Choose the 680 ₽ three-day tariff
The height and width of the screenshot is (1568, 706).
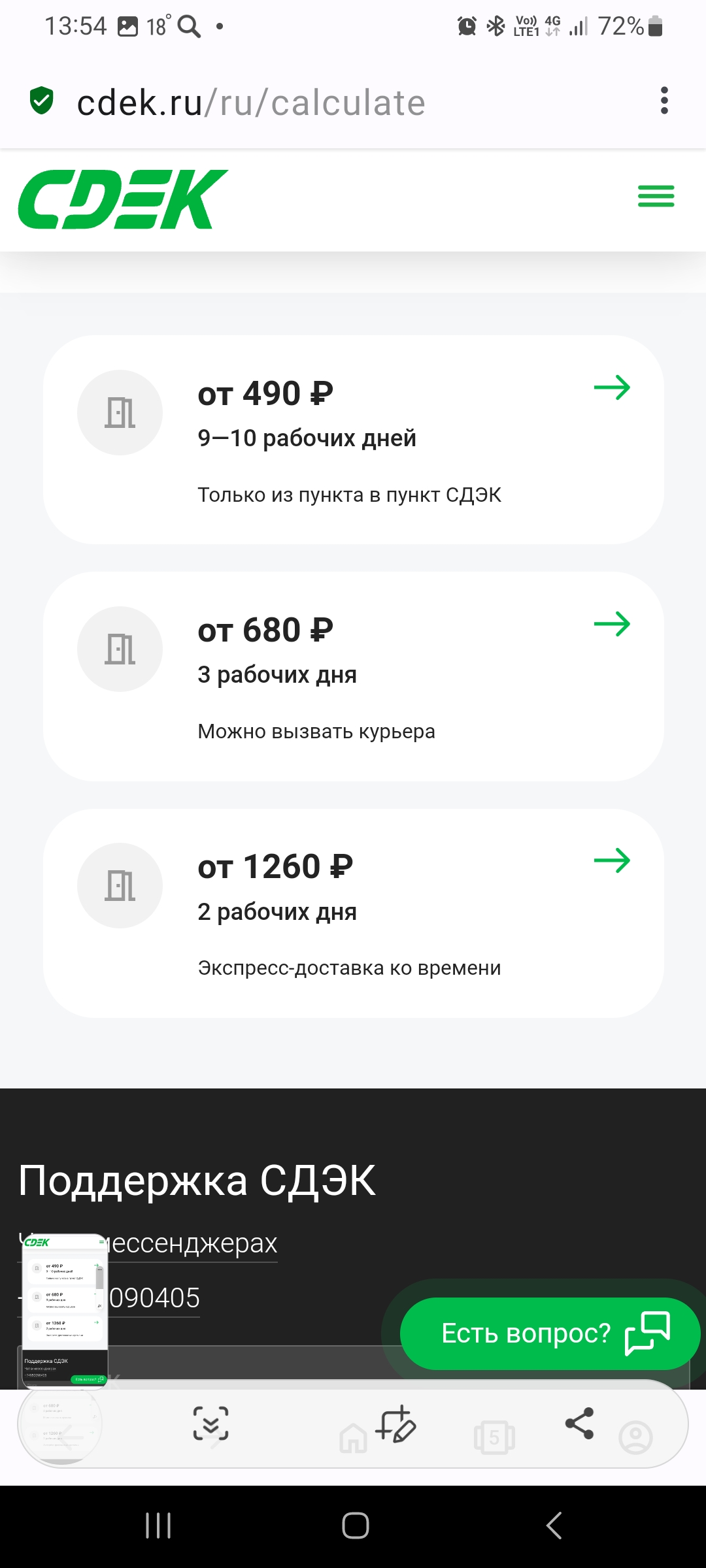pyautogui.click(x=354, y=676)
